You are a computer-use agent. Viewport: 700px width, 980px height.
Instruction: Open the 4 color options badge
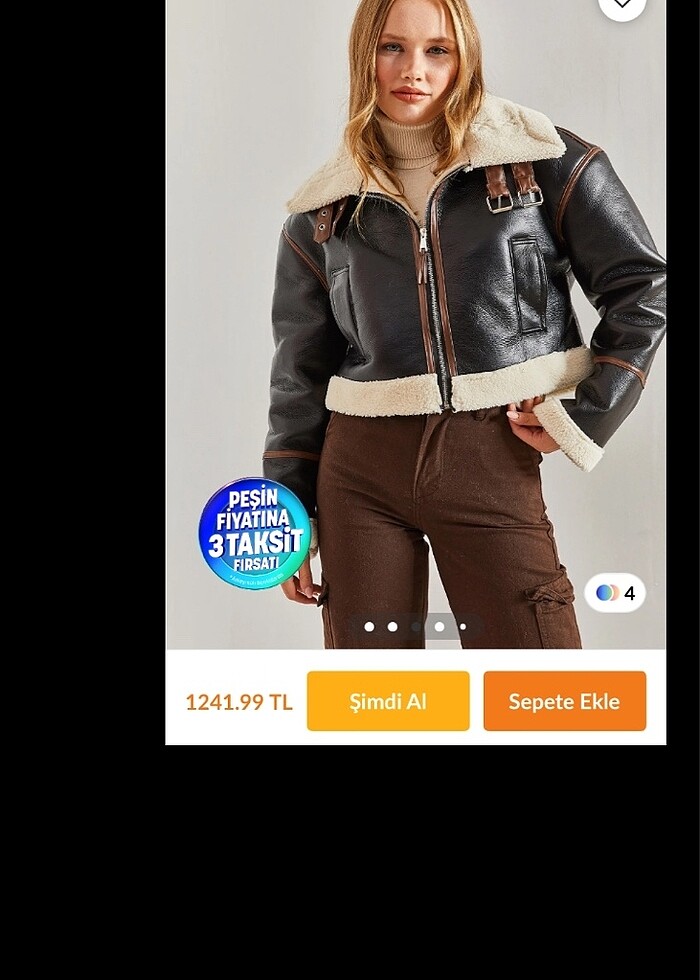coord(615,593)
